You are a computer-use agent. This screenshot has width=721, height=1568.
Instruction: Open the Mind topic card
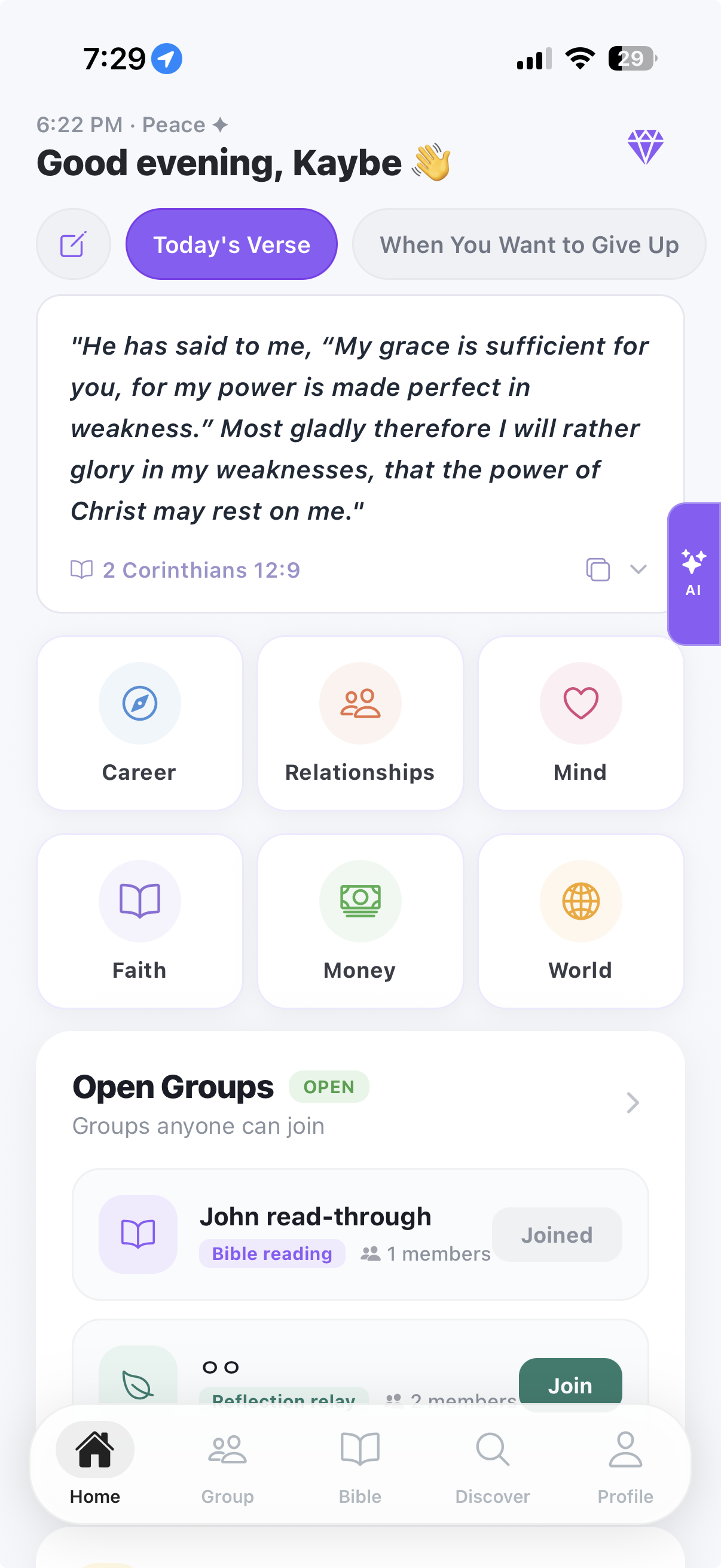click(x=581, y=723)
